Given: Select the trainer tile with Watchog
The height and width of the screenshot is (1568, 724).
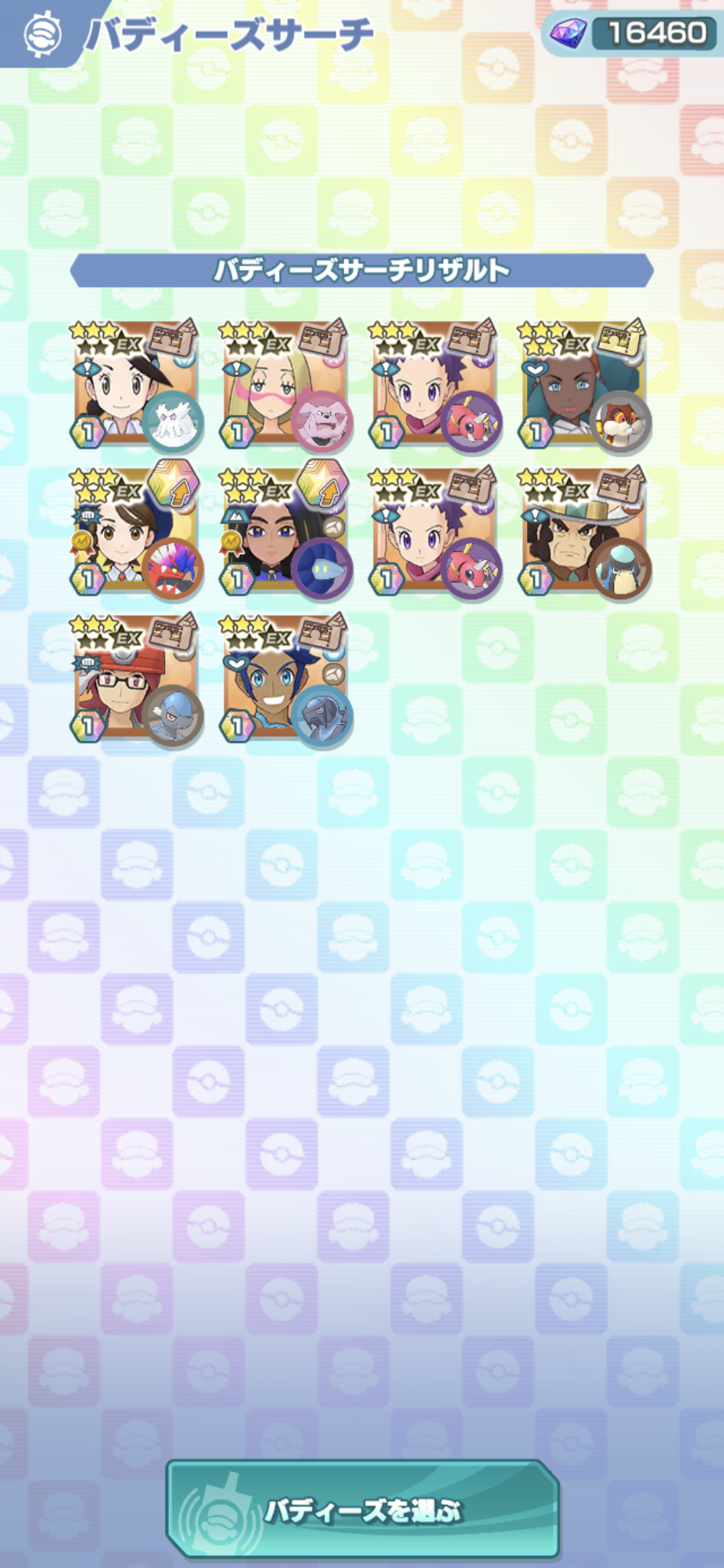Looking at the screenshot, I should pos(585,384).
